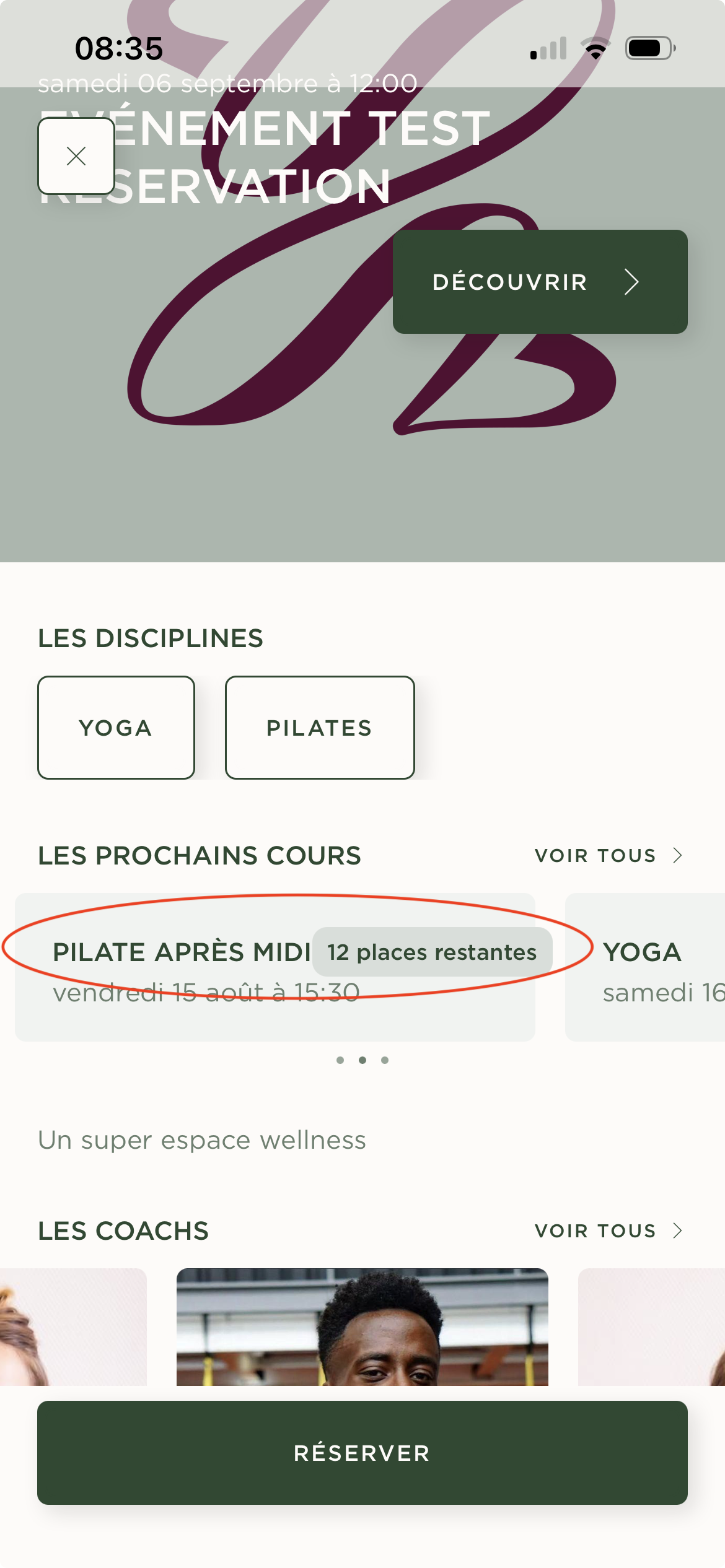
Task: Tap the Réserver button
Action: (362, 1453)
